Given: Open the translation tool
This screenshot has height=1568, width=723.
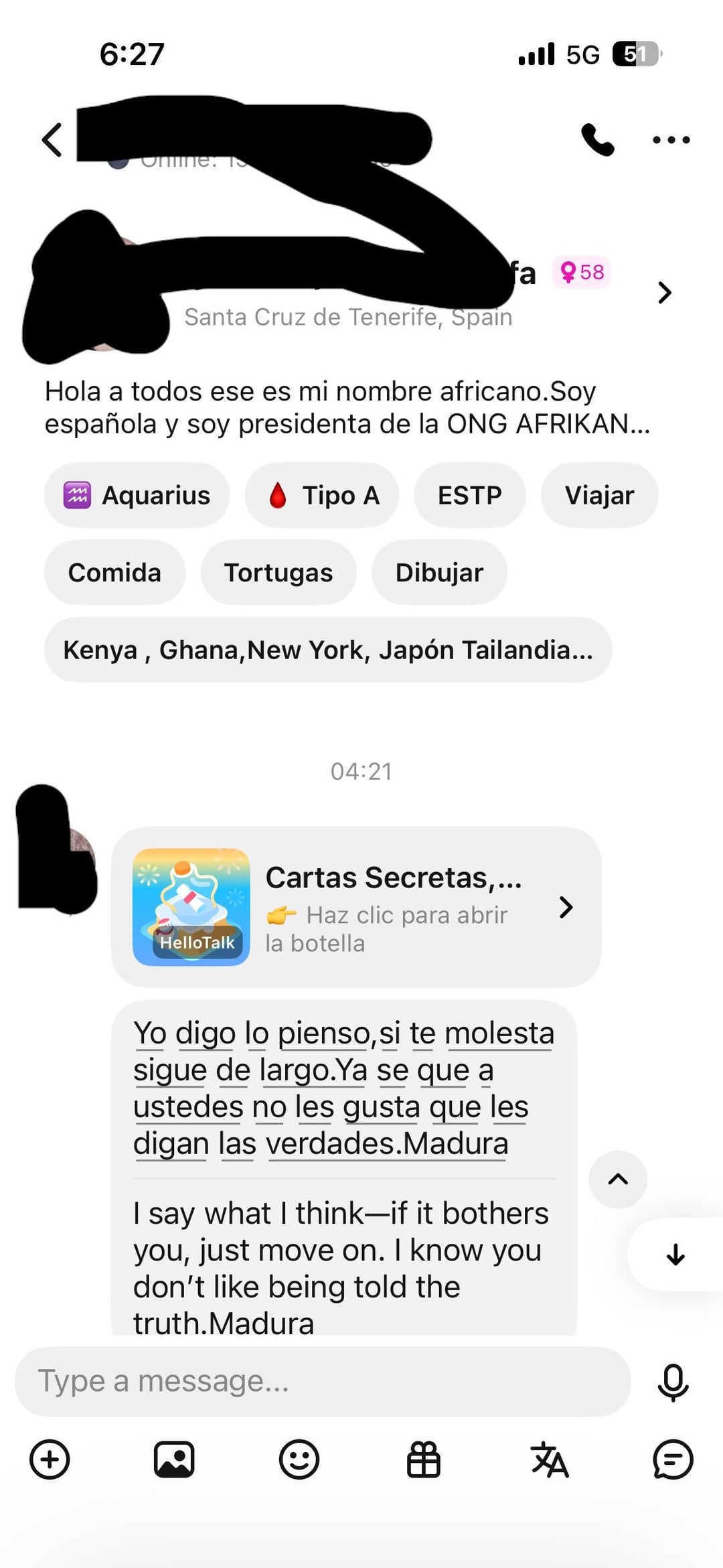Looking at the screenshot, I should click(549, 1460).
